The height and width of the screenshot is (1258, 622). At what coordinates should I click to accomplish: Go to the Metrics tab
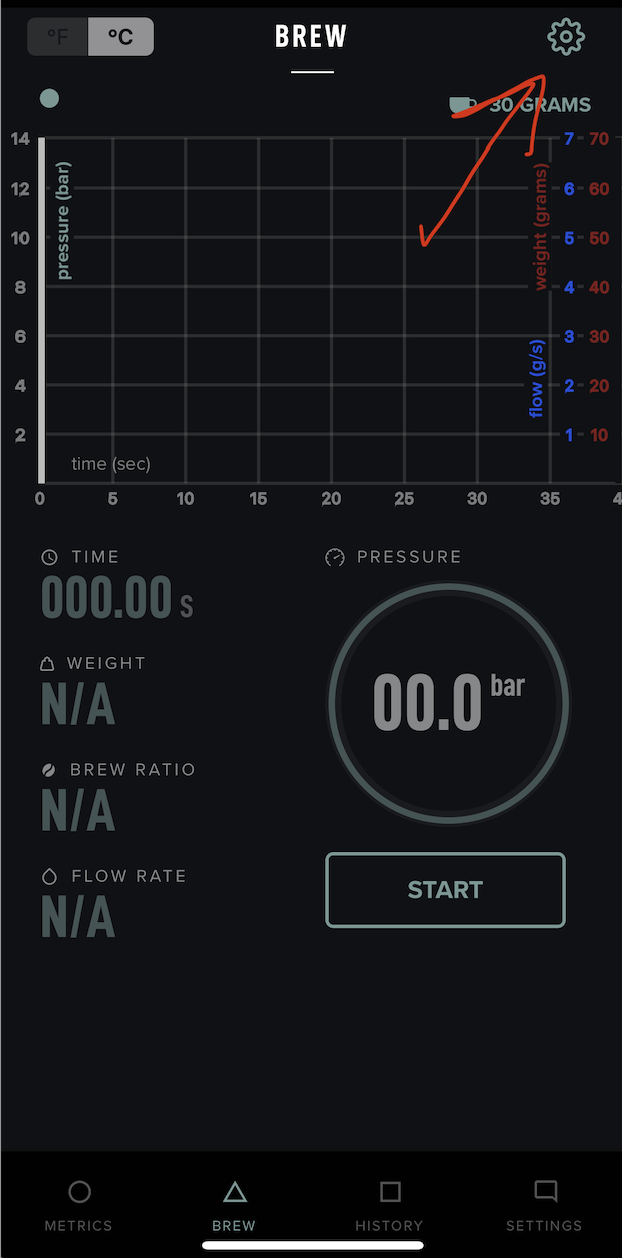(x=79, y=1205)
